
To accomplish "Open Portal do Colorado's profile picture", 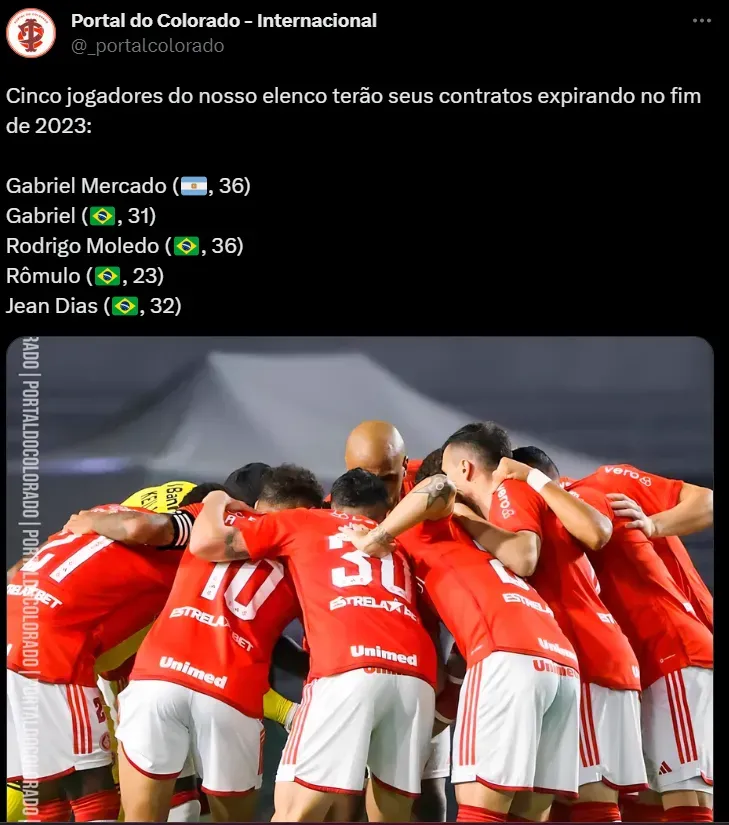I will [x=31, y=32].
